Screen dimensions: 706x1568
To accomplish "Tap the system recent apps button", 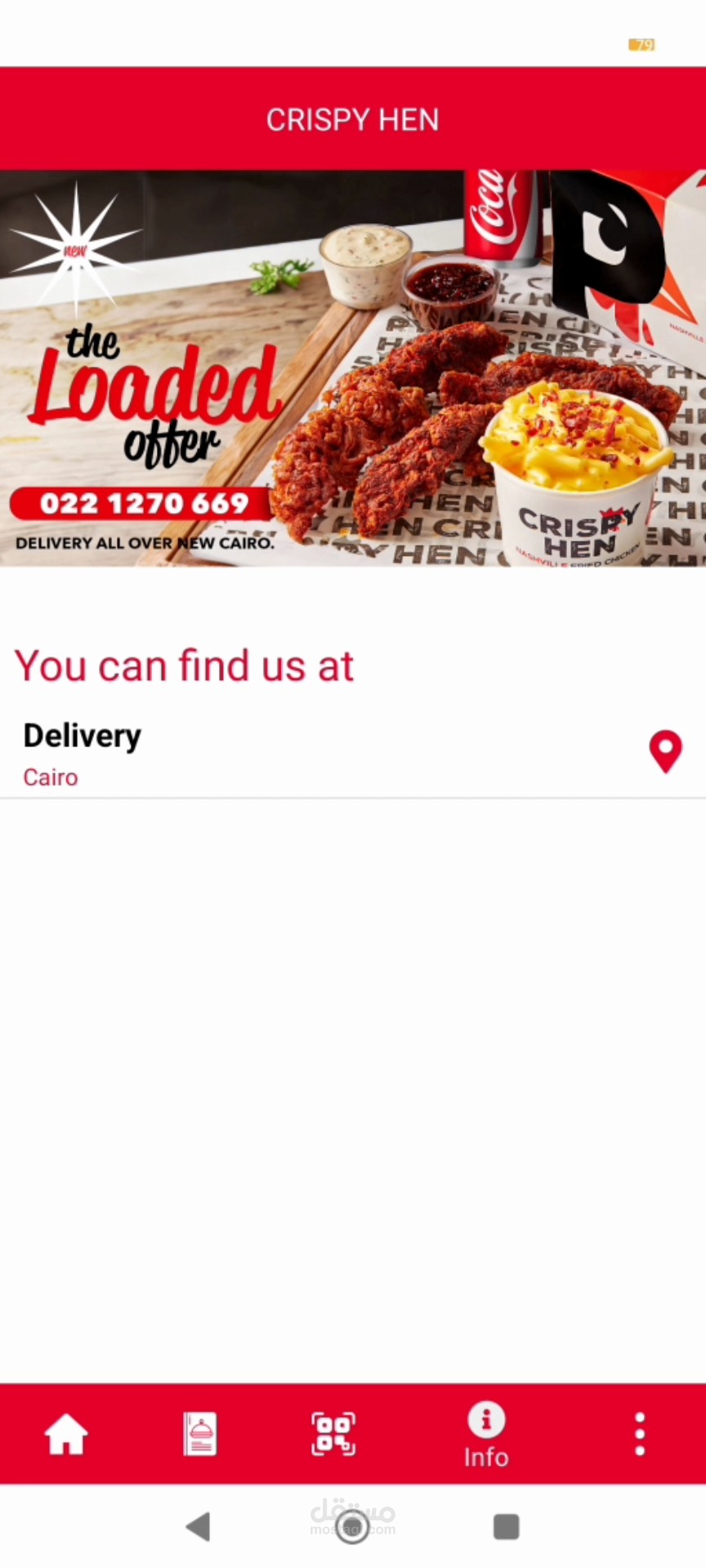I will coord(507,1526).
